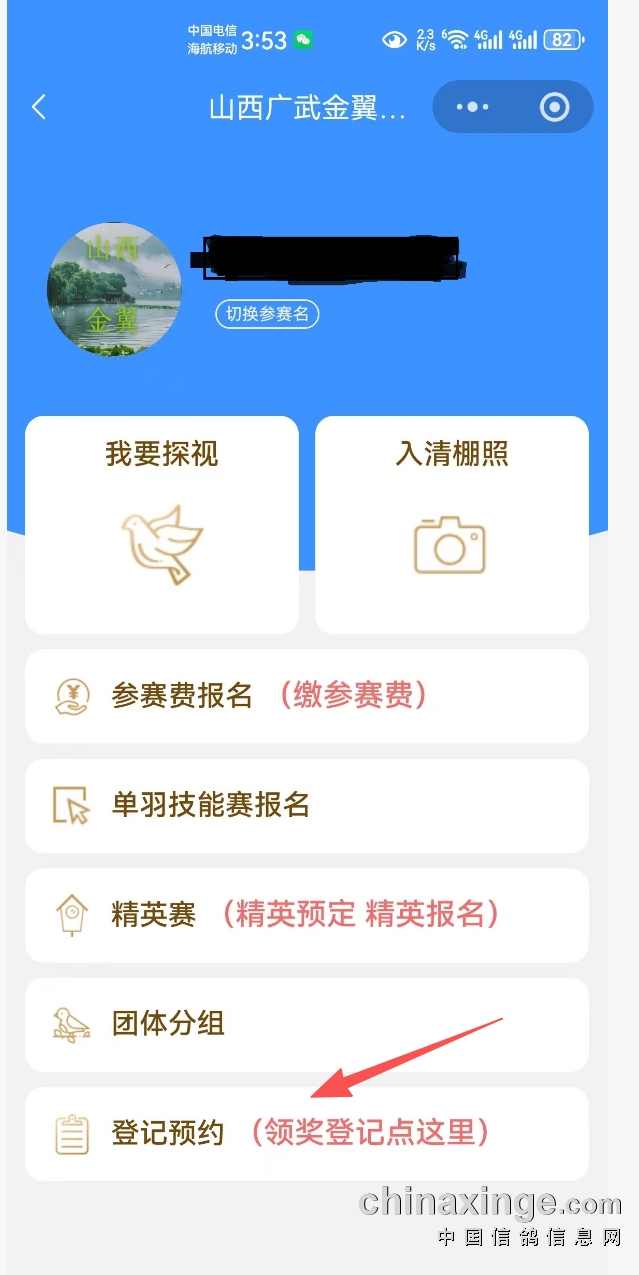Go to 团体分组
The width and height of the screenshot is (639, 1275).
(306, 1024)
